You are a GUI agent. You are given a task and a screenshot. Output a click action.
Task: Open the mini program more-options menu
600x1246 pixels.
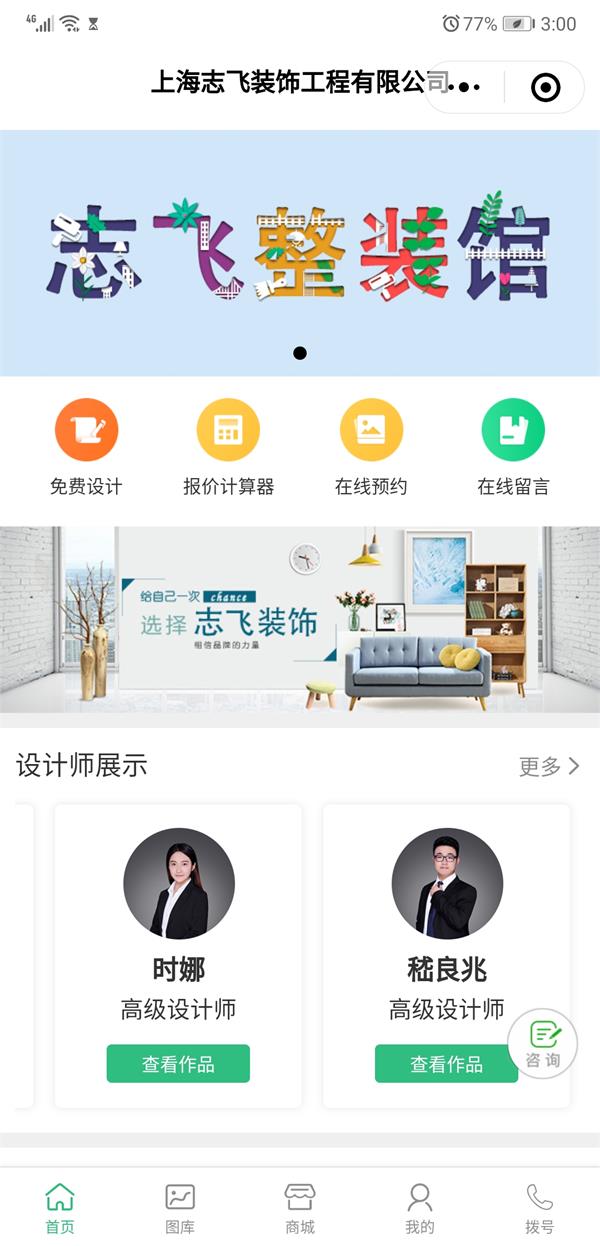[465, 88]
